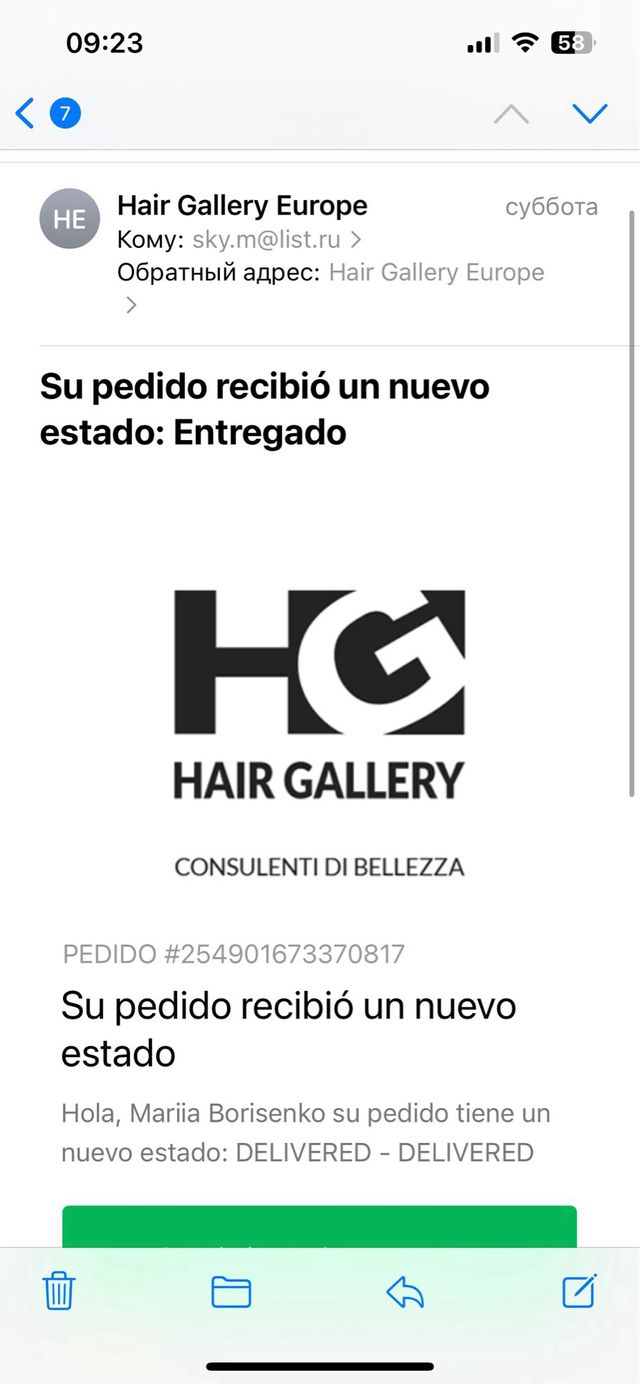Open sender avatar HE contact details
The image size is (640, 1384).
tap(70, 218)
